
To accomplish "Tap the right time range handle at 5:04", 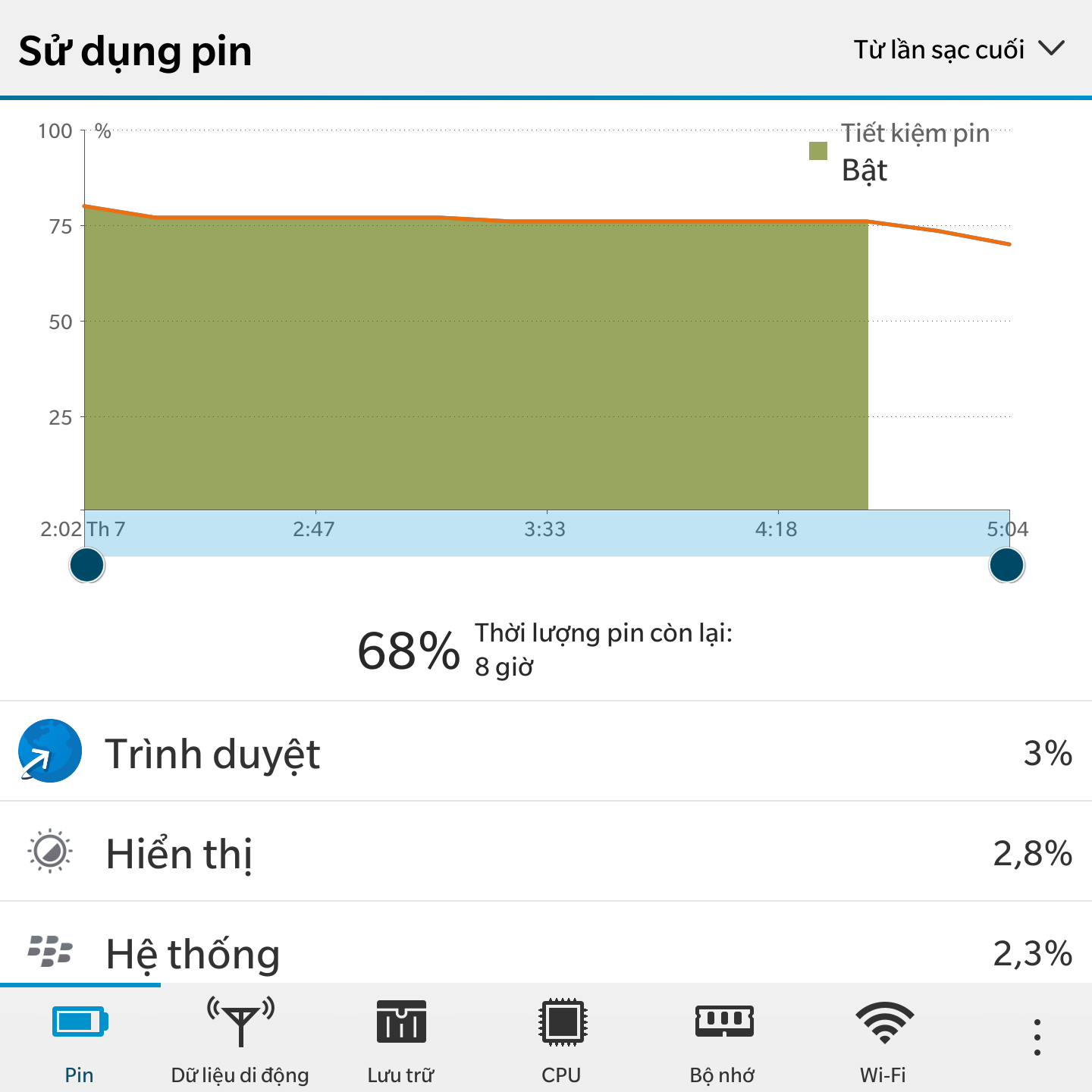I will 1006,566.
